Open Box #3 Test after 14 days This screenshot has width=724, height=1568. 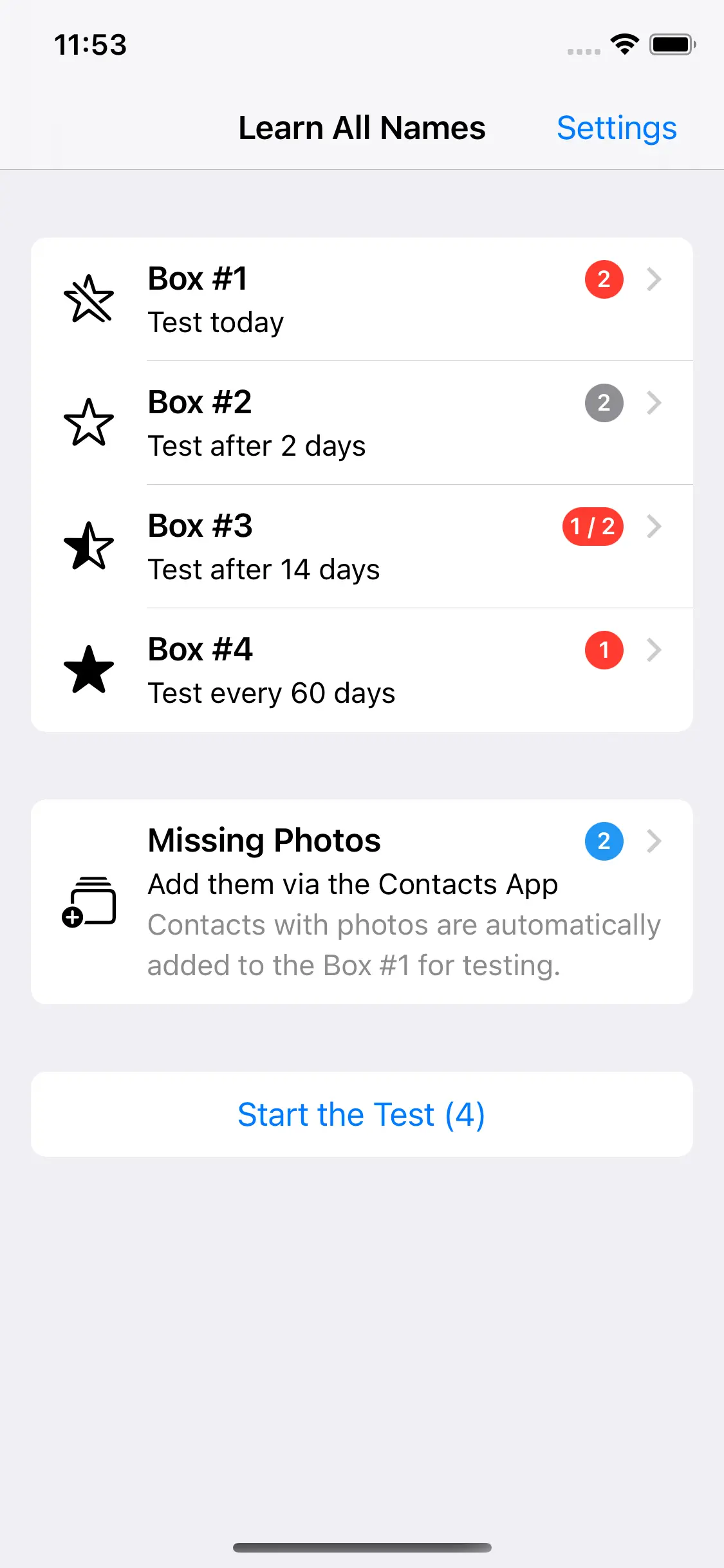coord(362,546)
